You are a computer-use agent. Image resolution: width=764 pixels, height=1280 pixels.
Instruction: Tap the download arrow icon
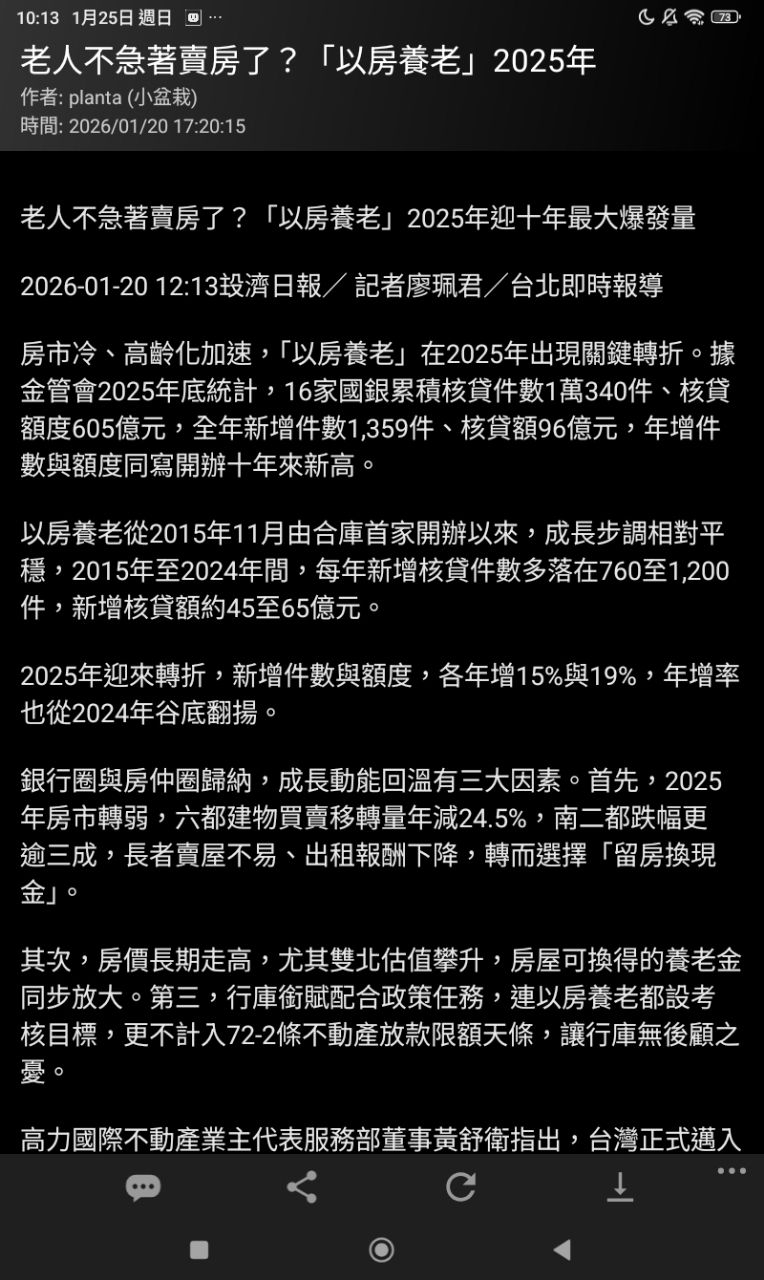pos(620,1187)
